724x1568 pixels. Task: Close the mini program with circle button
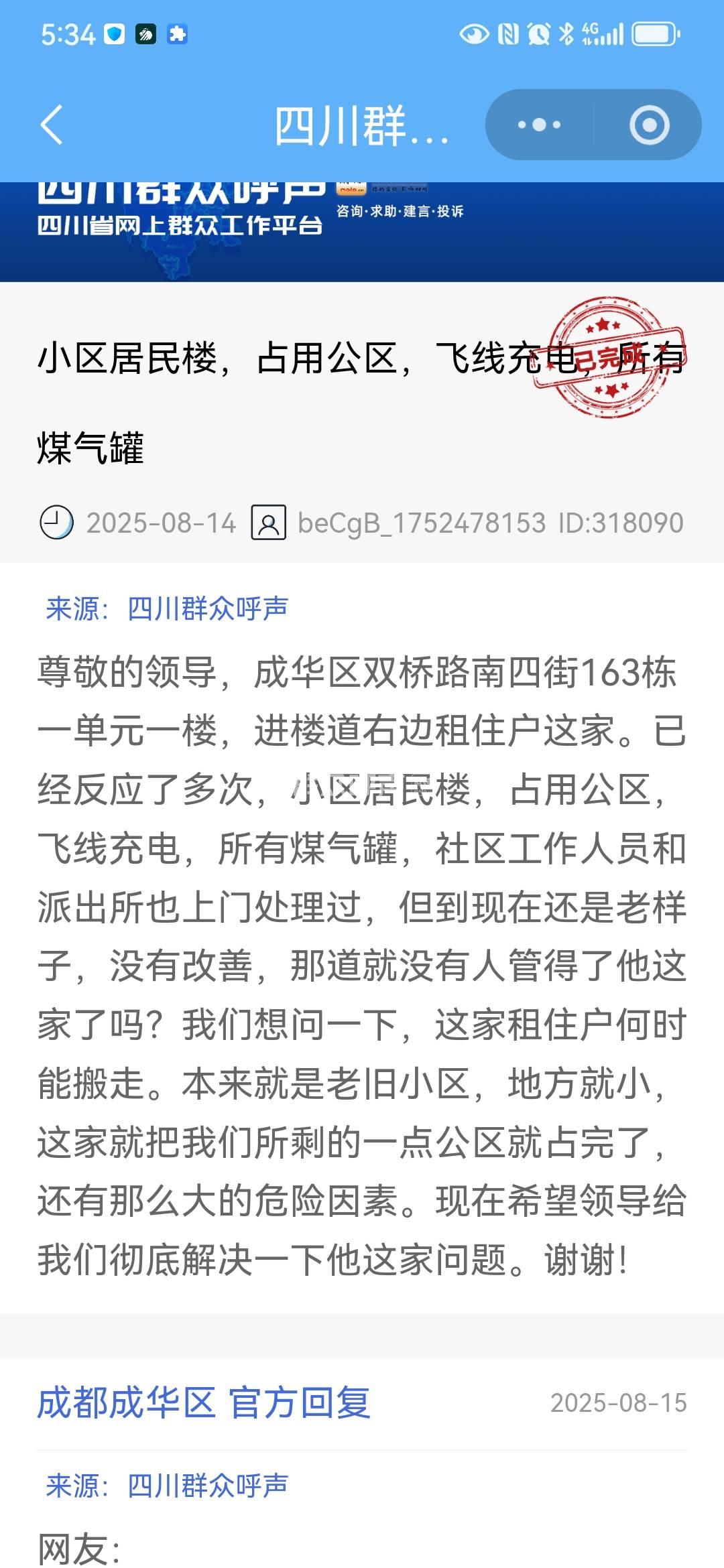[649, 125]
